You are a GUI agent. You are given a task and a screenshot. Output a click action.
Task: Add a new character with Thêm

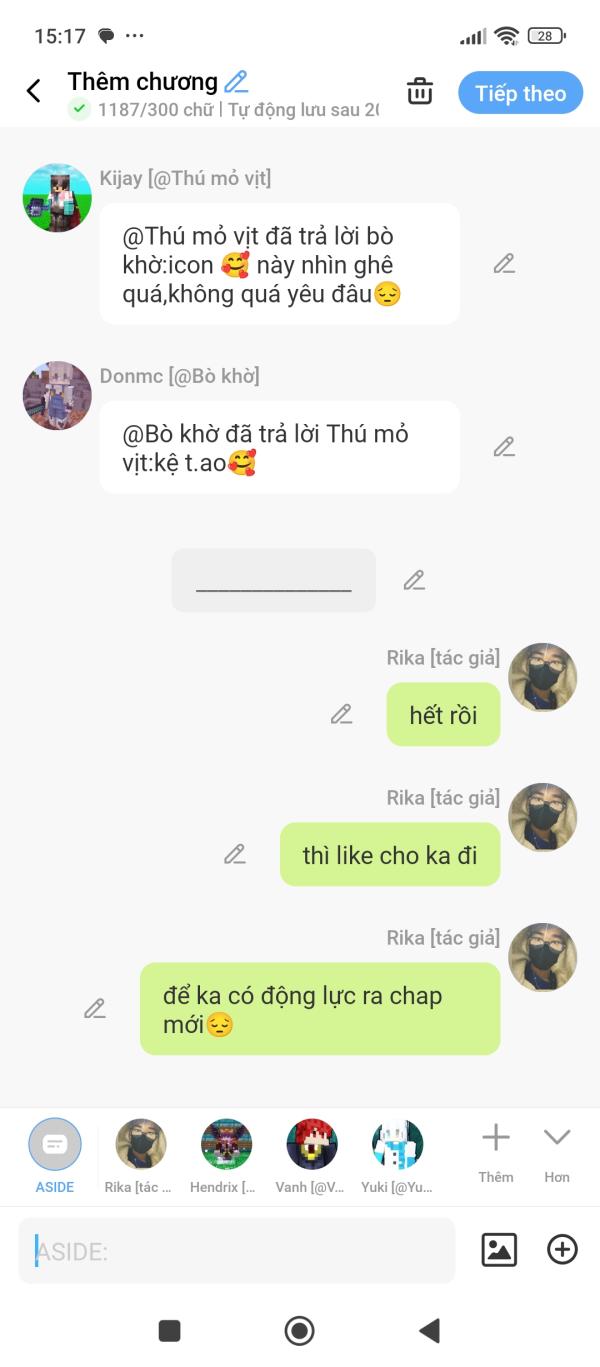point(496,1152)
